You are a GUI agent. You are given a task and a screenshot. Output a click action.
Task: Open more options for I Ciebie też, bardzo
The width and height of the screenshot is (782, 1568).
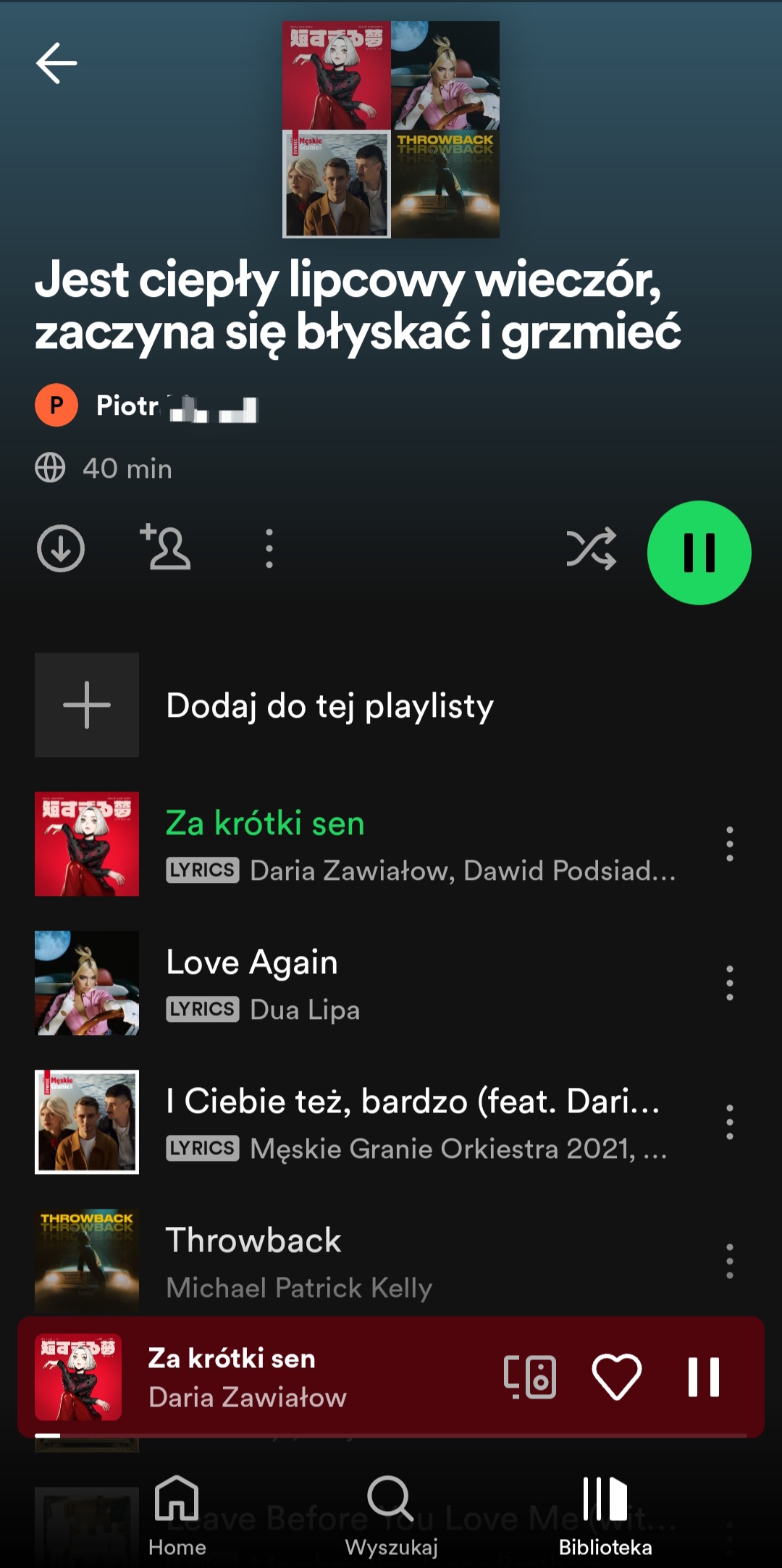point(729,1122)
